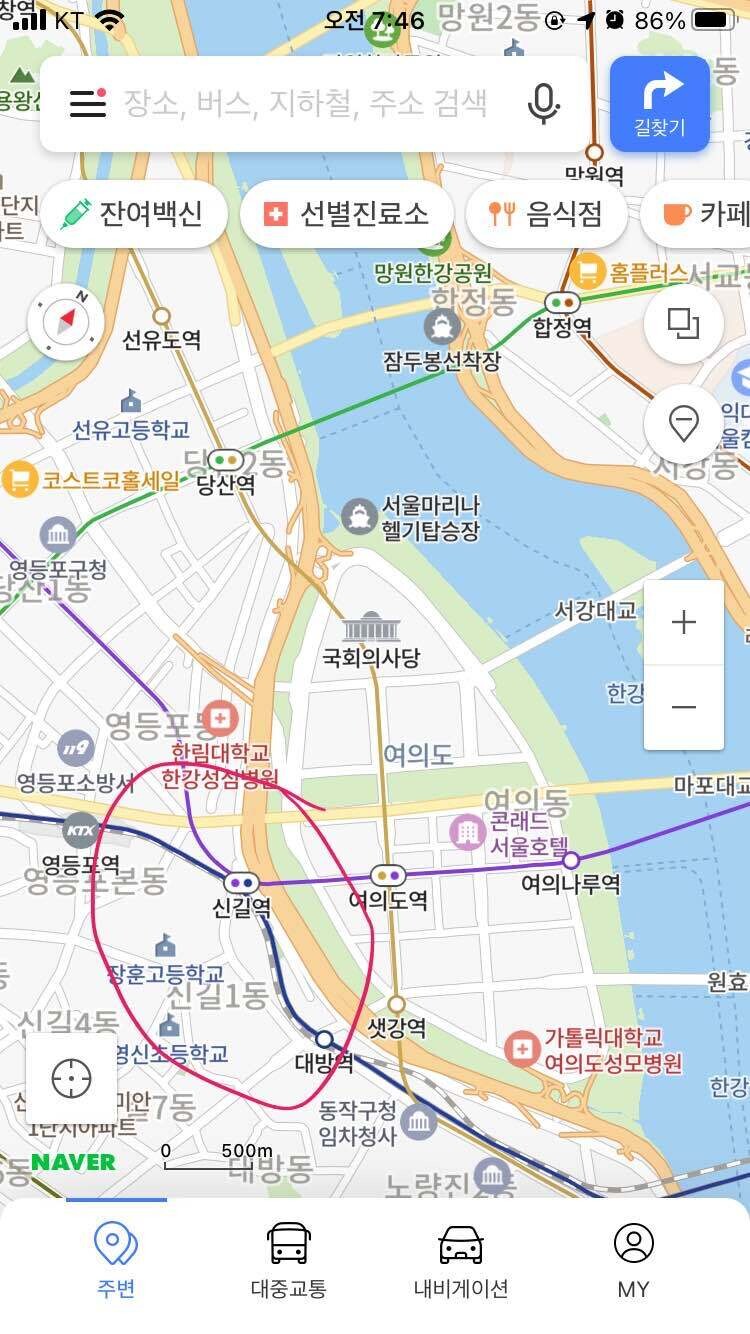
Task: Tap the 잠두봉선착장 ferry dock icon
Action: click(442, 324)
